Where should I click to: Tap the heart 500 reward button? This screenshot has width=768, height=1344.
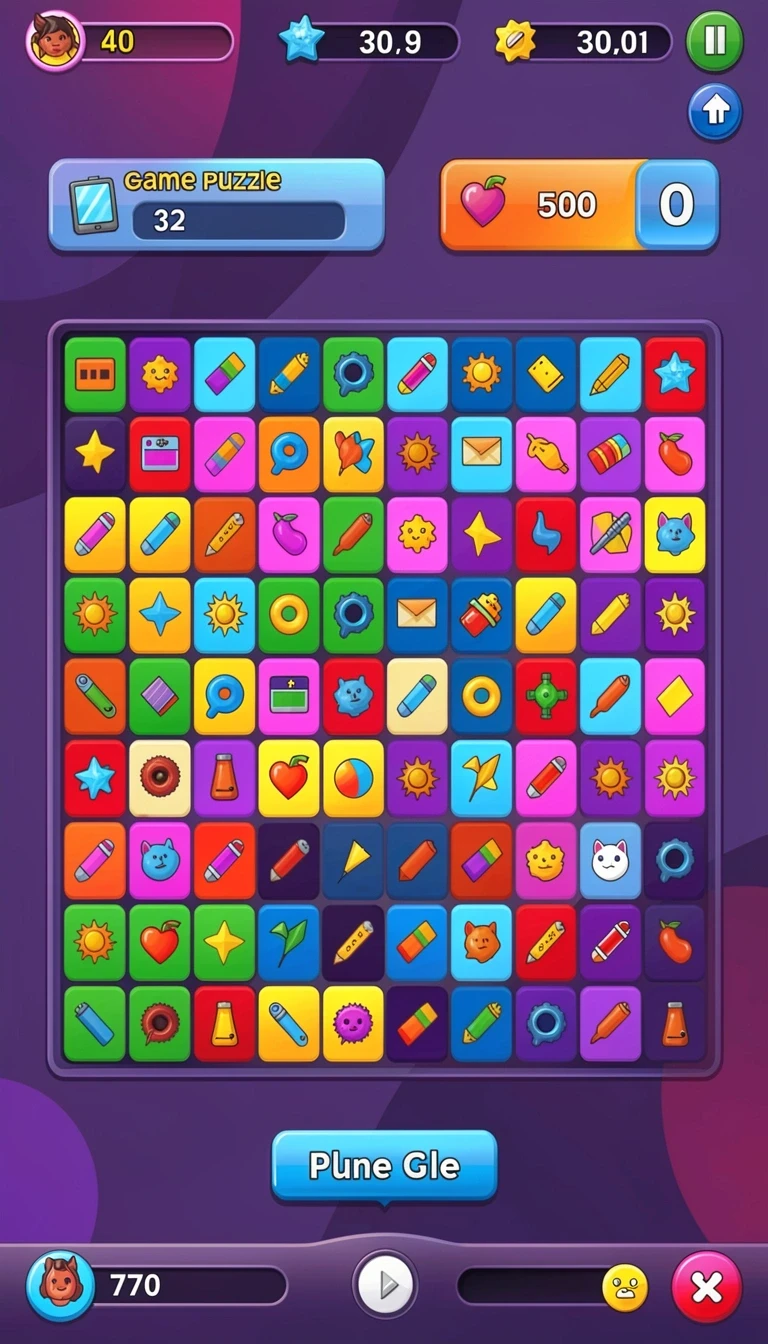pos(538,204)
